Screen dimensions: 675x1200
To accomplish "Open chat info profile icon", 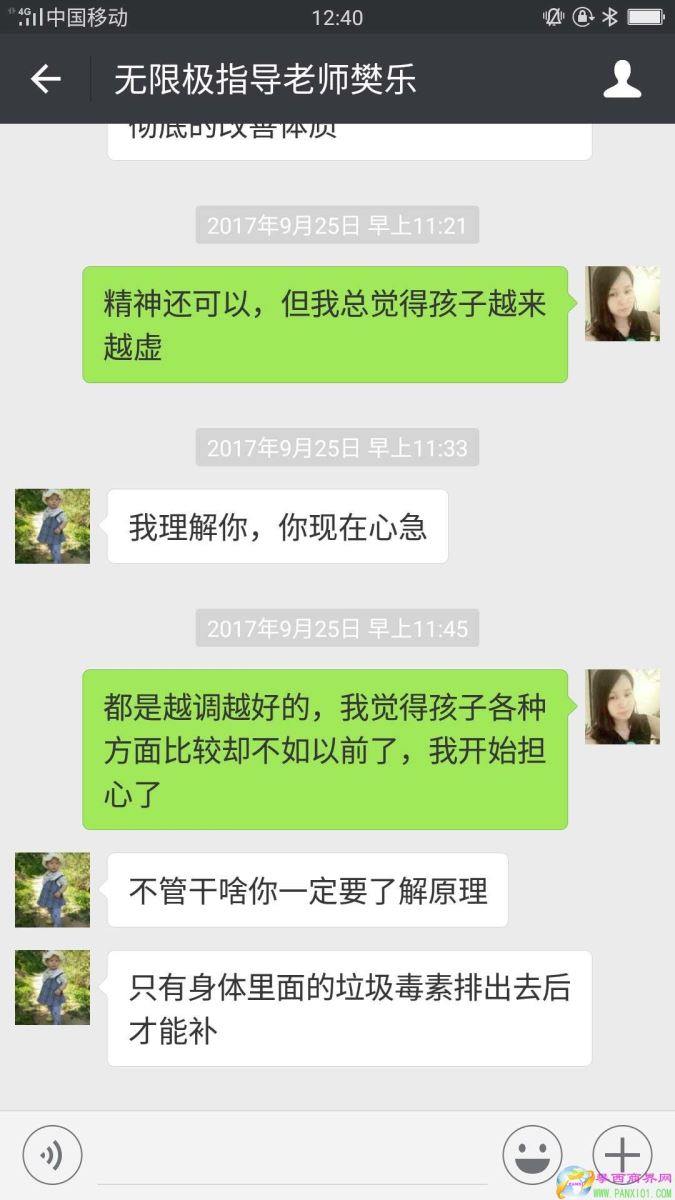I will click(621, 79).
